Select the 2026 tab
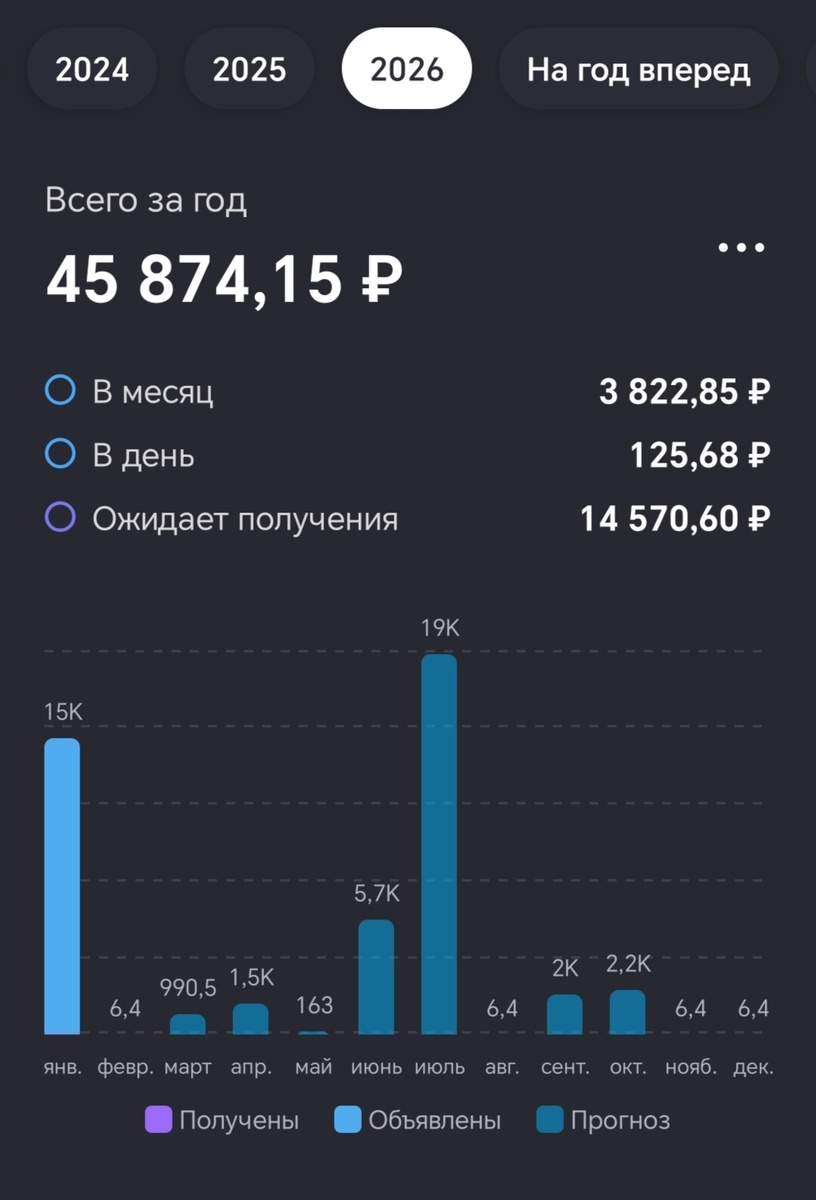Screen dimensions: 816x1200 [405, 69]
